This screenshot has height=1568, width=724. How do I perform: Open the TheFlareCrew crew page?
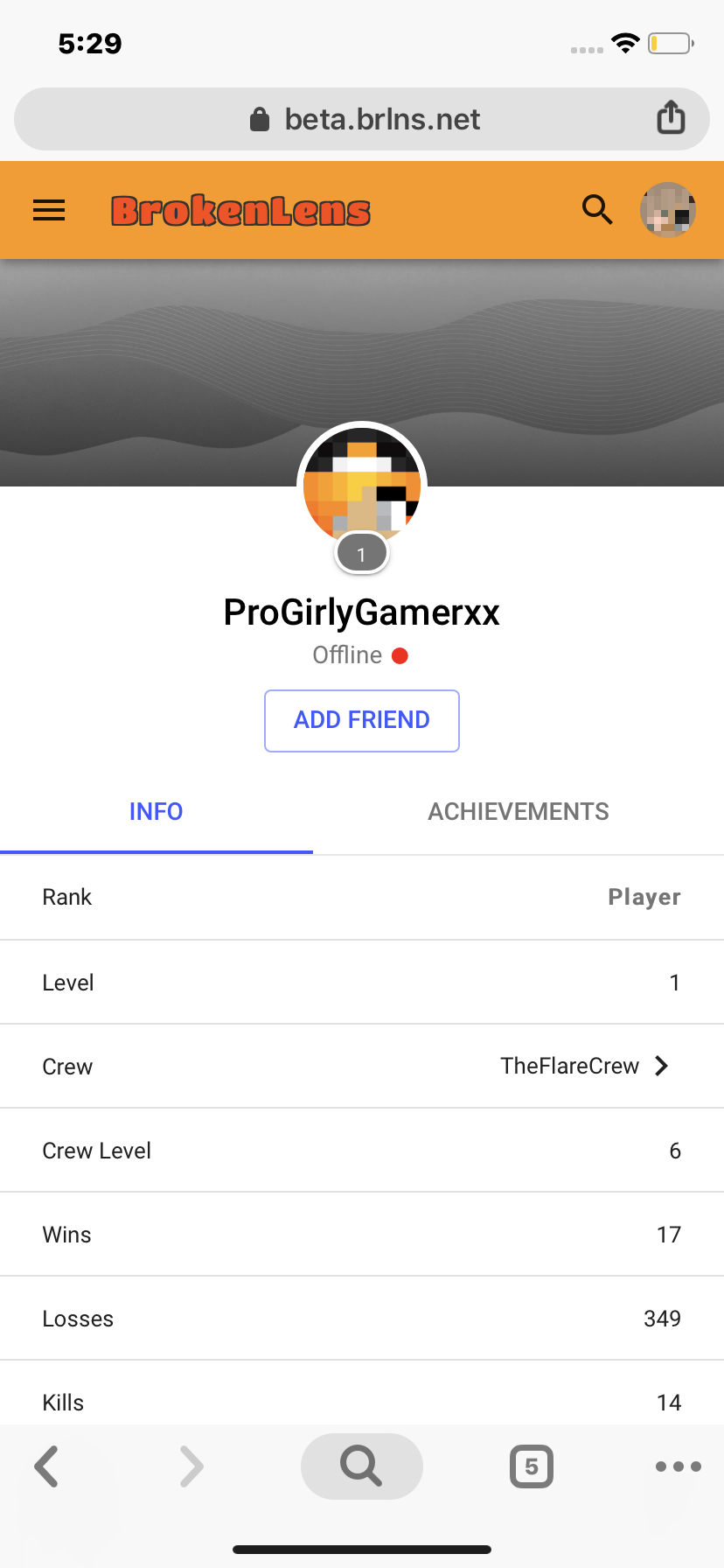point(362,1066)
